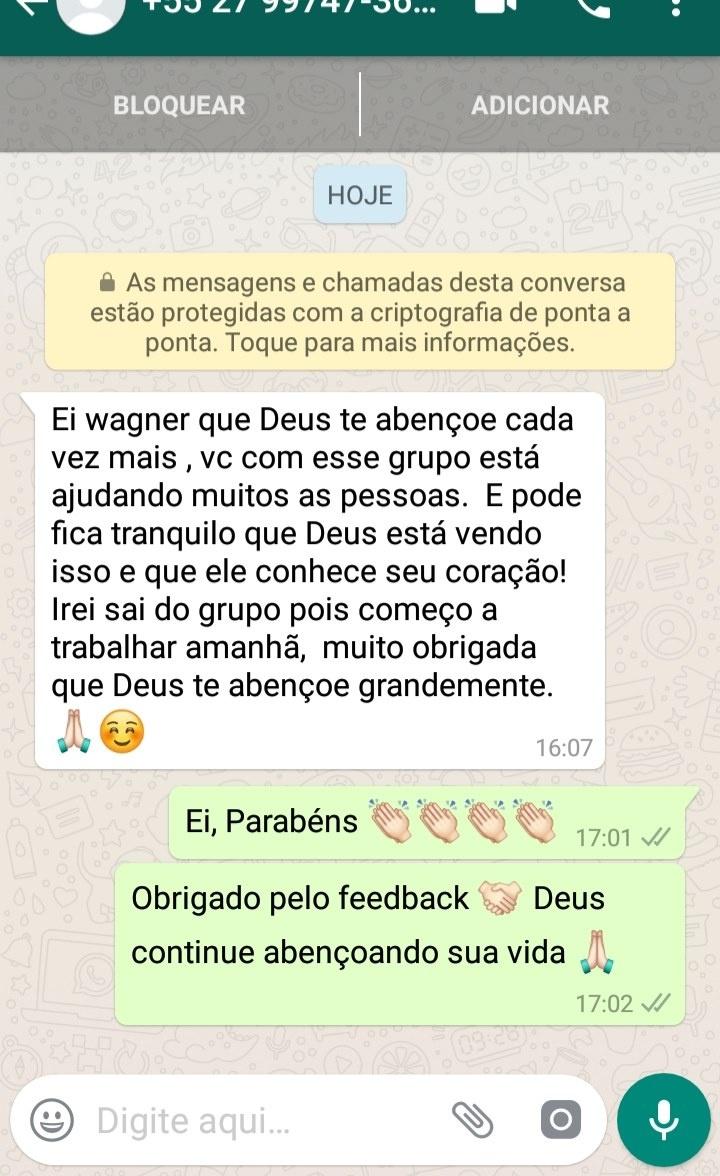Open the emoji picker

tap(51, 1120)
